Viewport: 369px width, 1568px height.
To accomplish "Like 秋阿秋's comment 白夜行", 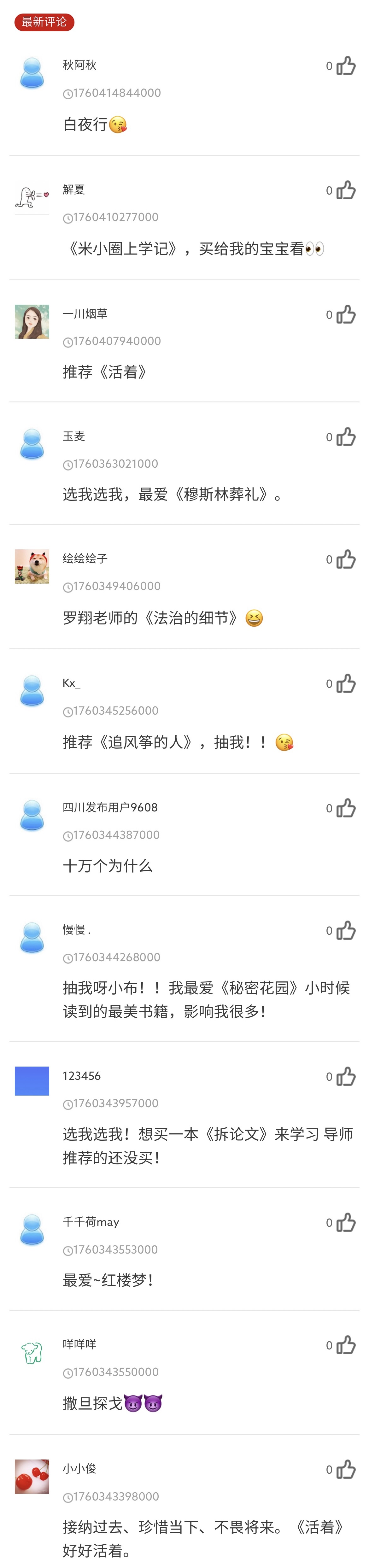I will pos(346,66).
